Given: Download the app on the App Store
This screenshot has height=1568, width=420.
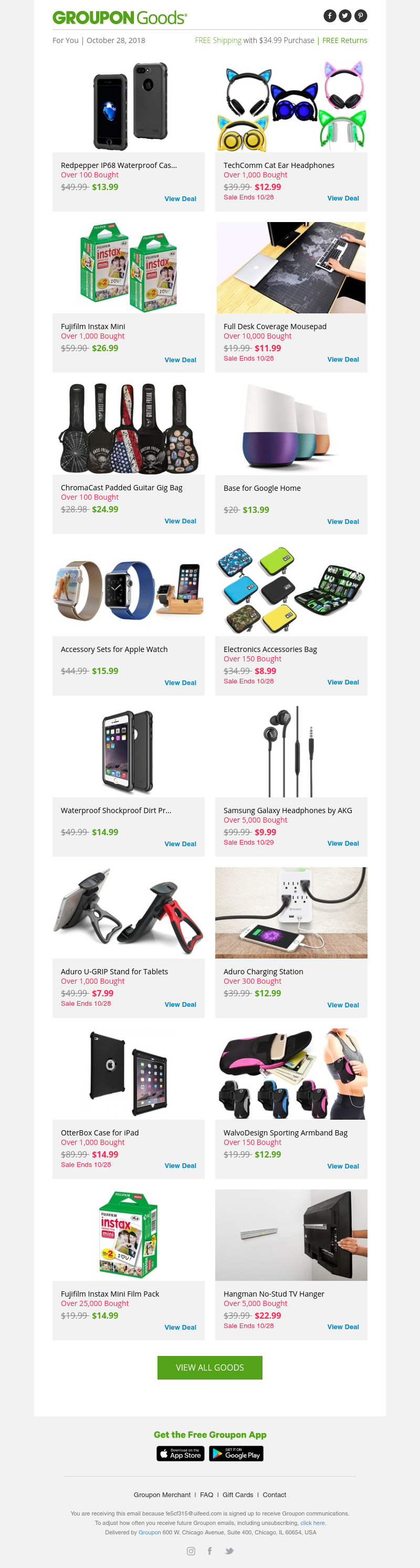Looking at the screenshot, I should [x=180, y=1454].
